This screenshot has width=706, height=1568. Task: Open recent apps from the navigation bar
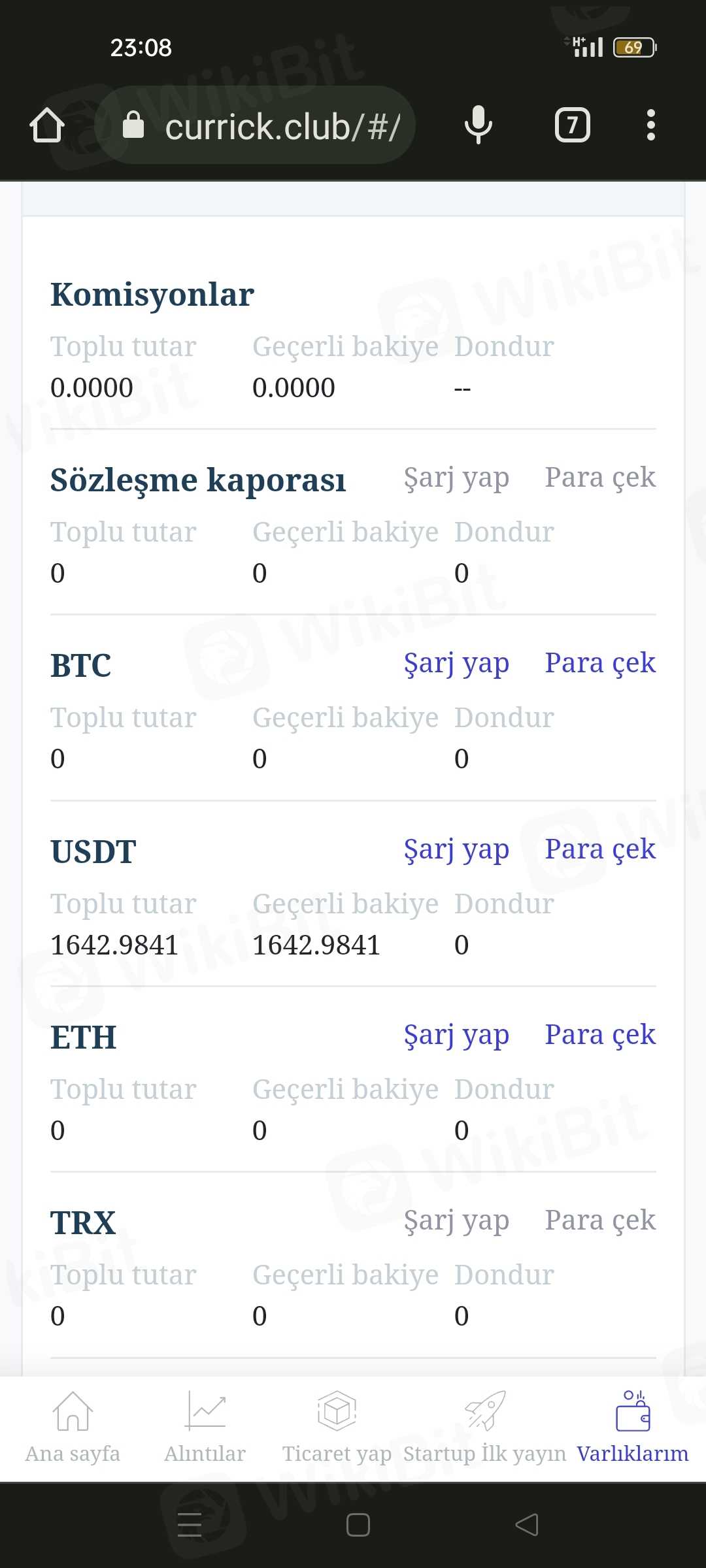click(190, 1525)
